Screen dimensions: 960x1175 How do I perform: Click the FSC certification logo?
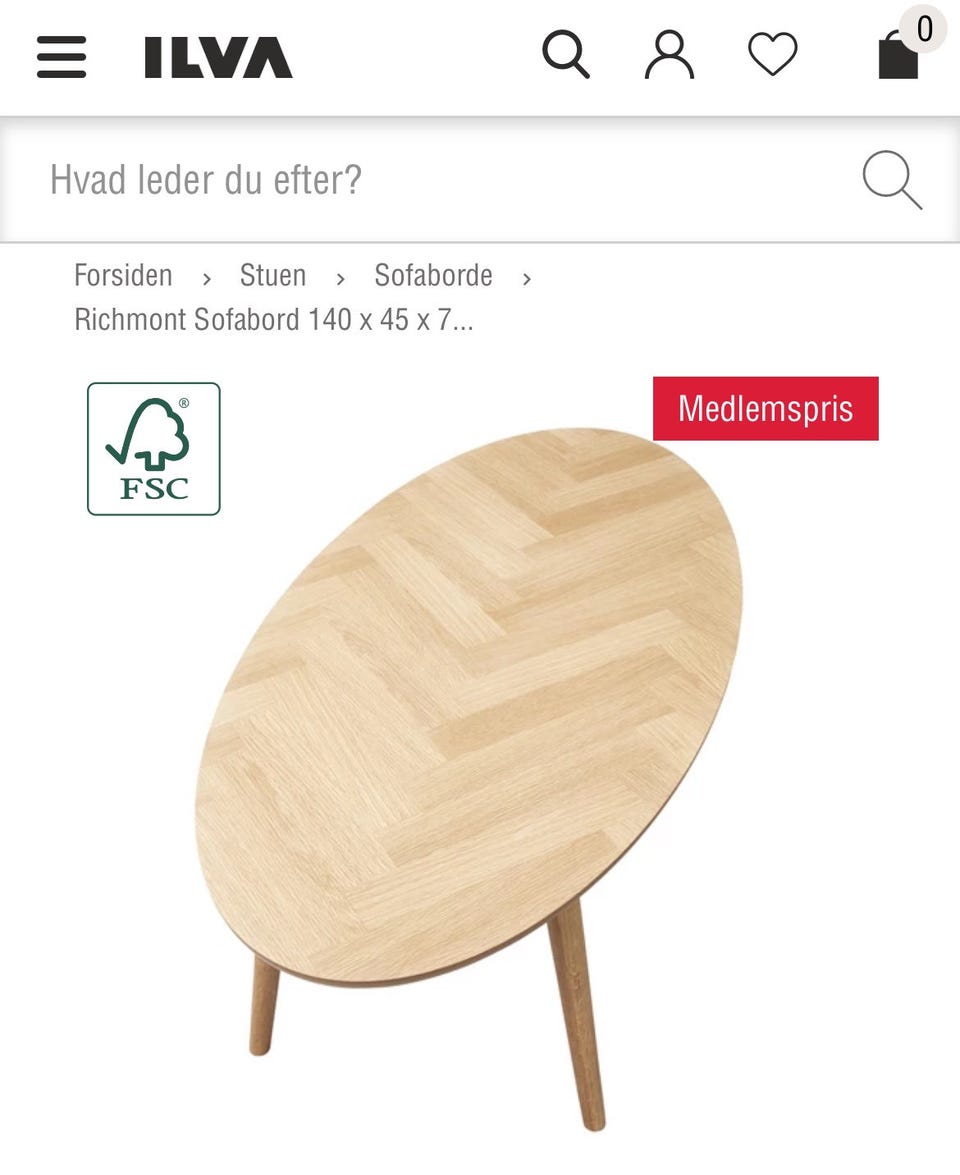[153, 448]
